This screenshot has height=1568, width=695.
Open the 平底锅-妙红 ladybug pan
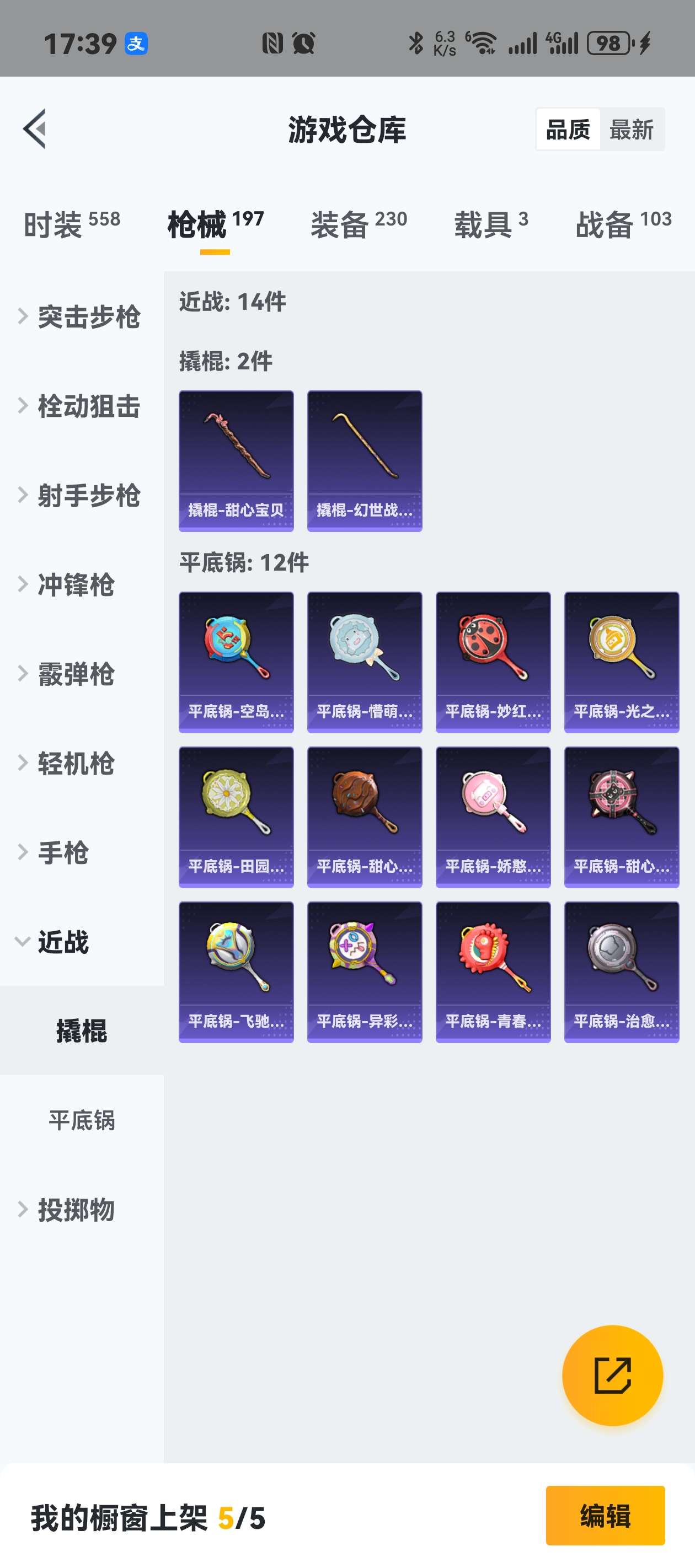click(x=493, y=662)
